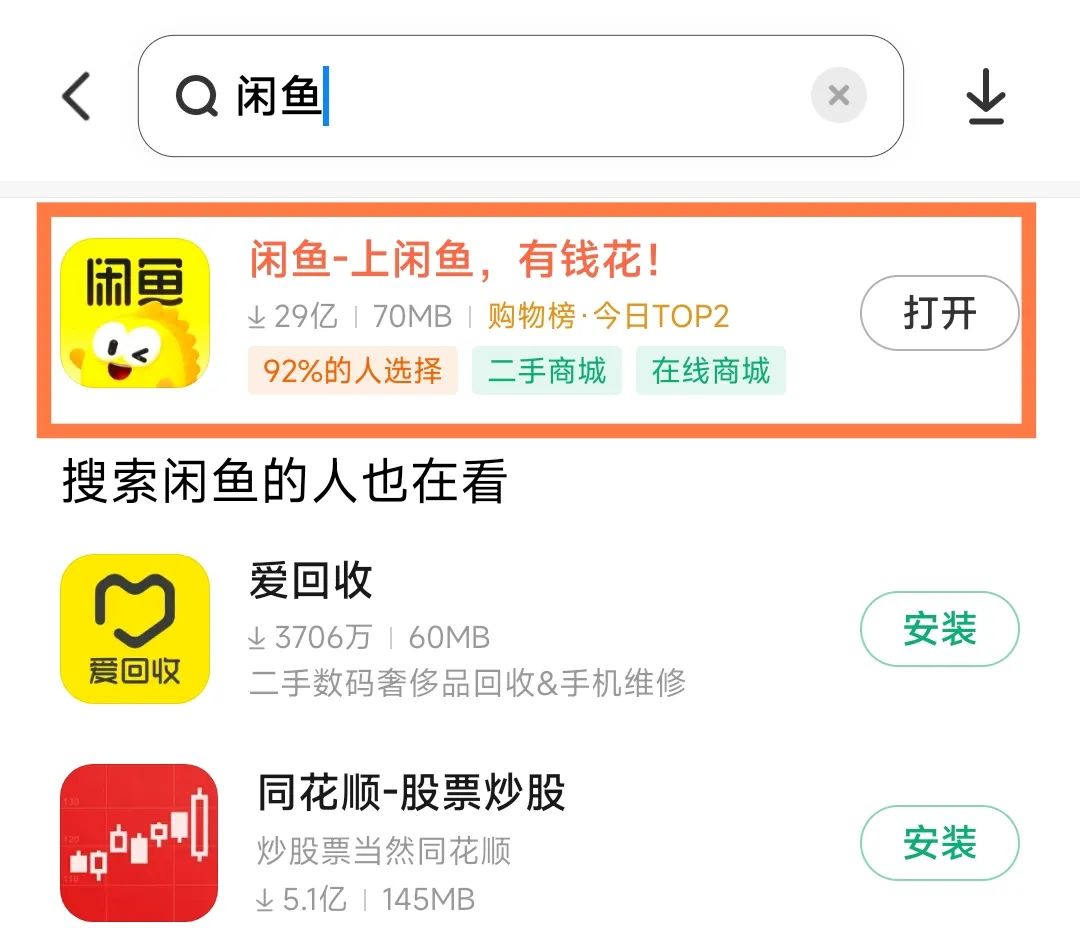Install the 爱回收 app
The height and width of the screenshot is (941, 1080).
(938, 630)
